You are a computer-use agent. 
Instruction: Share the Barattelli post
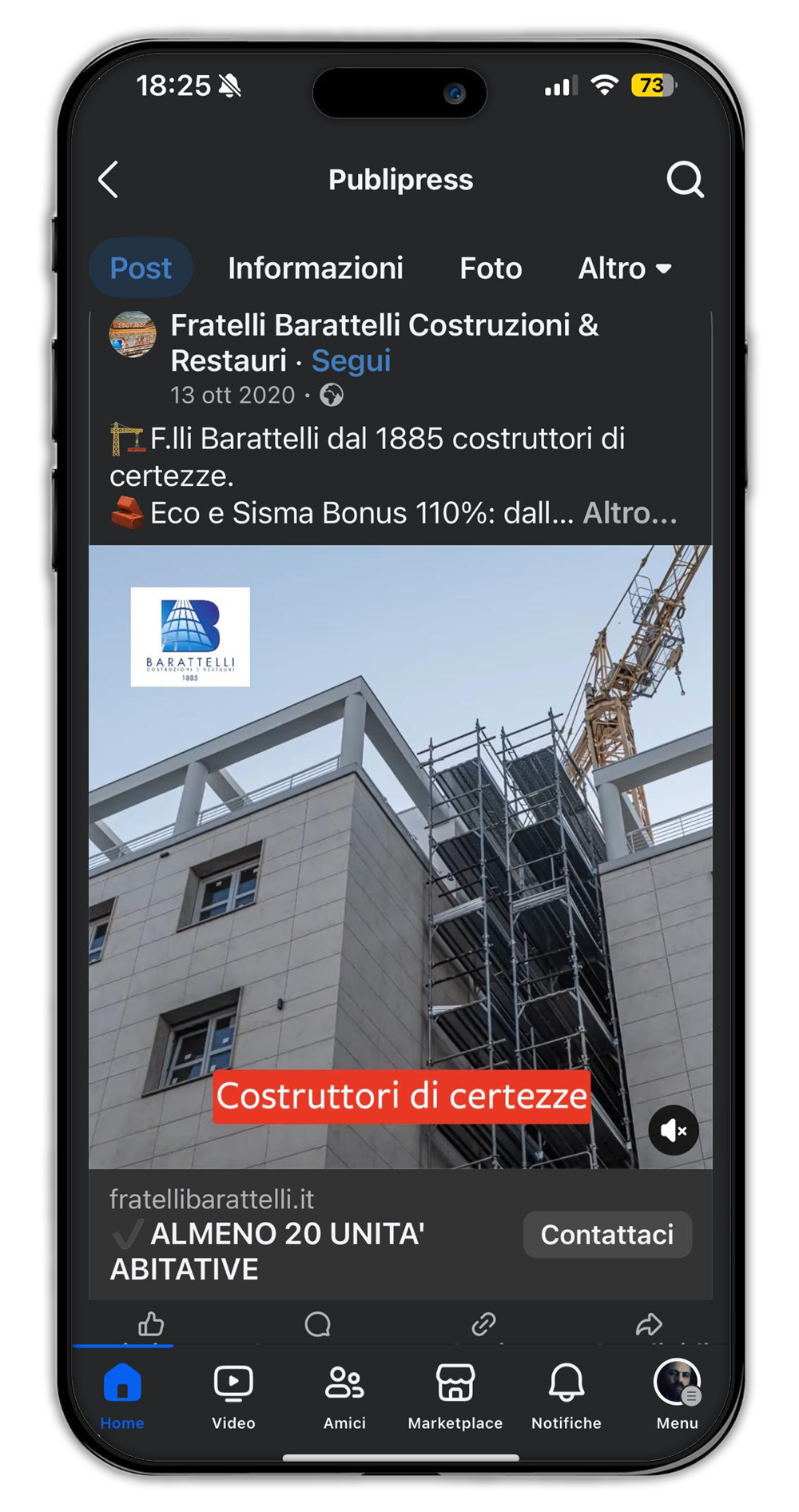[649, 1324]
